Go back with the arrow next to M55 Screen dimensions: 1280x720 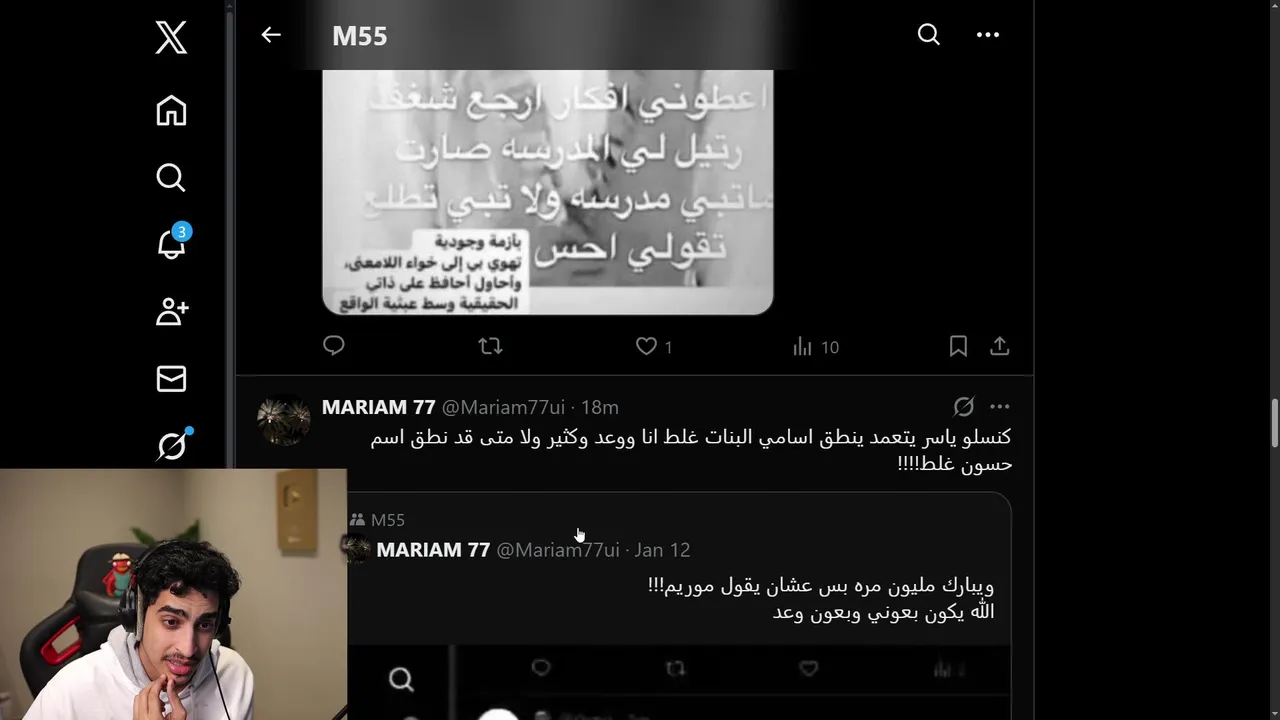coord(271,35)
